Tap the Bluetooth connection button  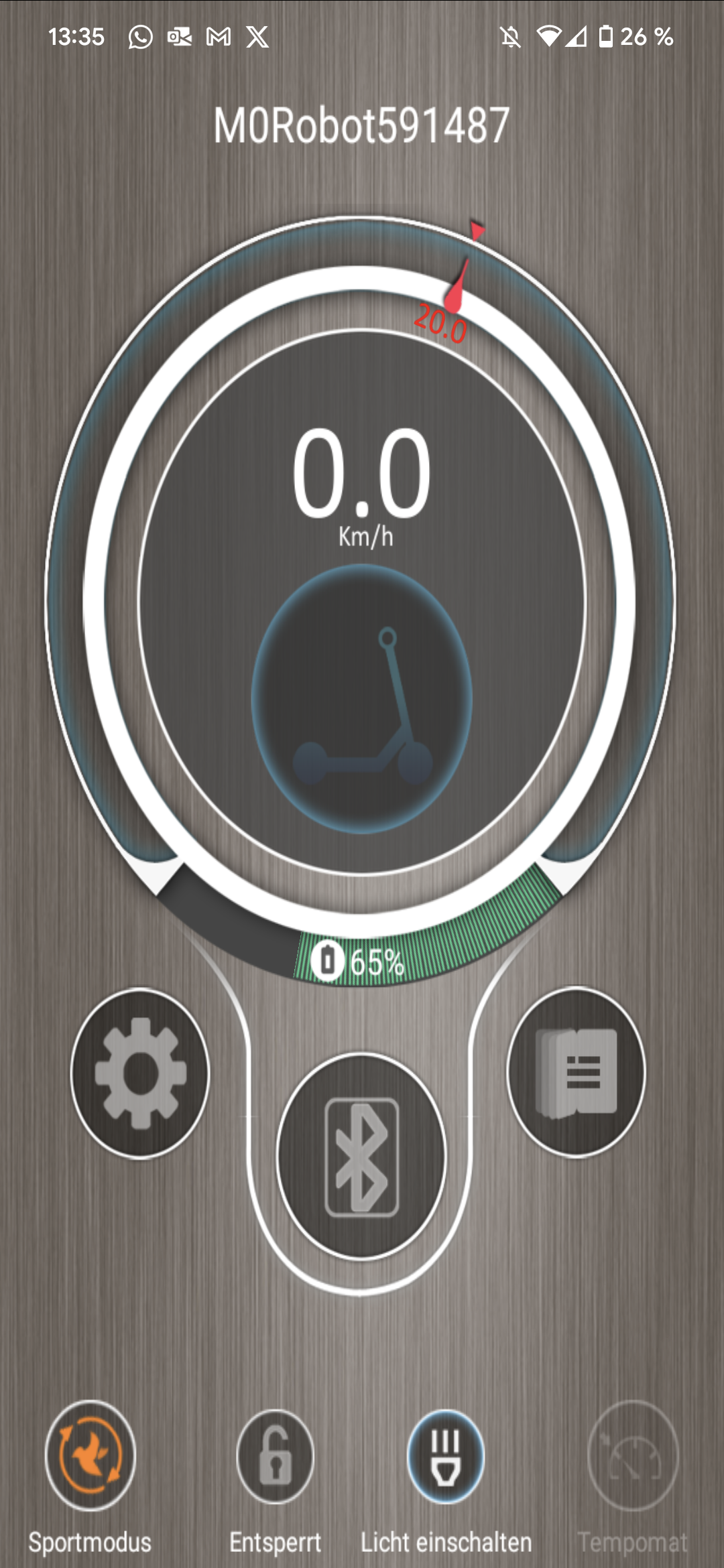tap(361, 1157)
